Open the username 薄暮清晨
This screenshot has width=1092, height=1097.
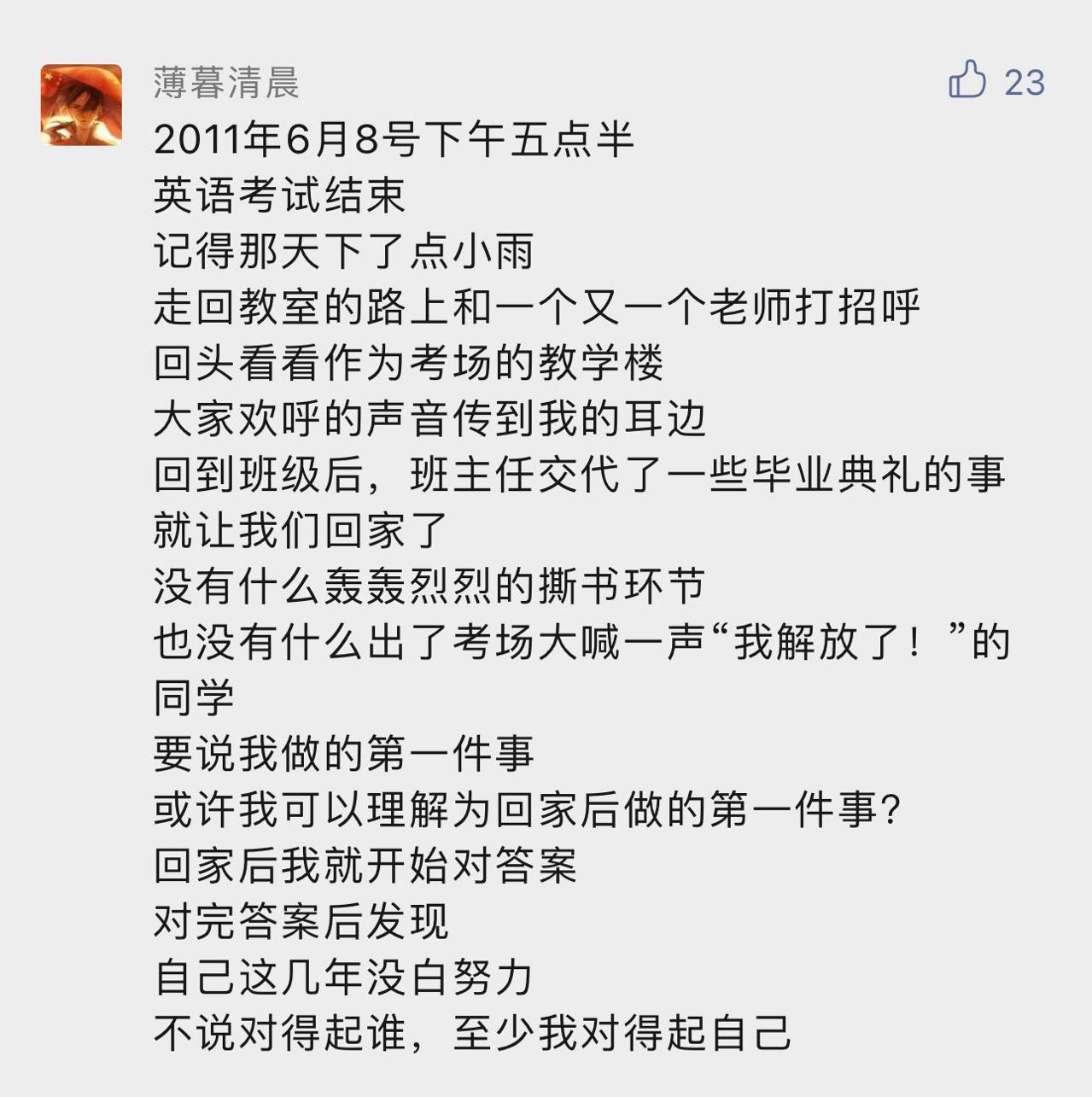(x=226, y=83)
